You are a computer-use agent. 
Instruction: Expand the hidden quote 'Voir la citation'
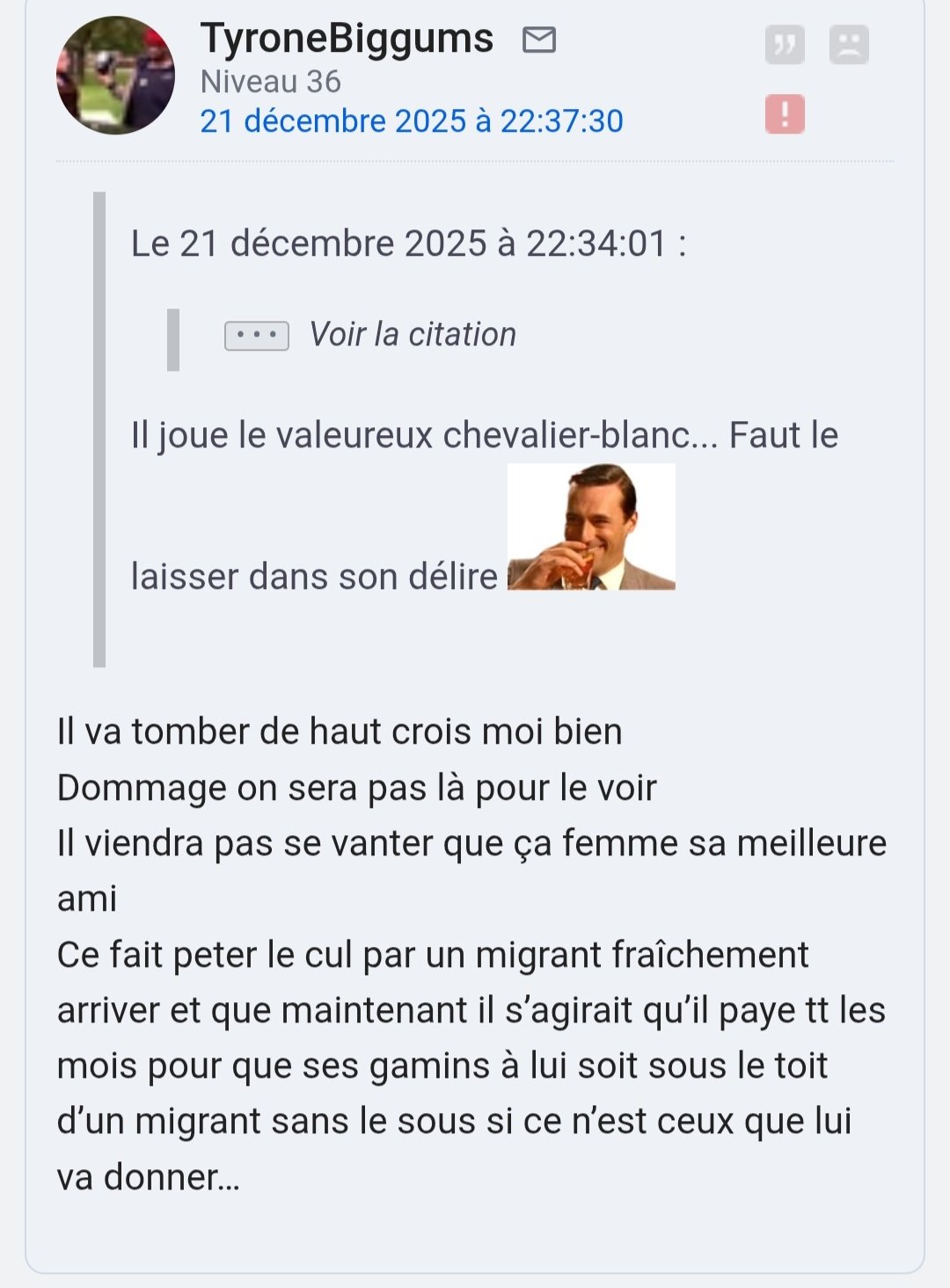coord(257,335)
